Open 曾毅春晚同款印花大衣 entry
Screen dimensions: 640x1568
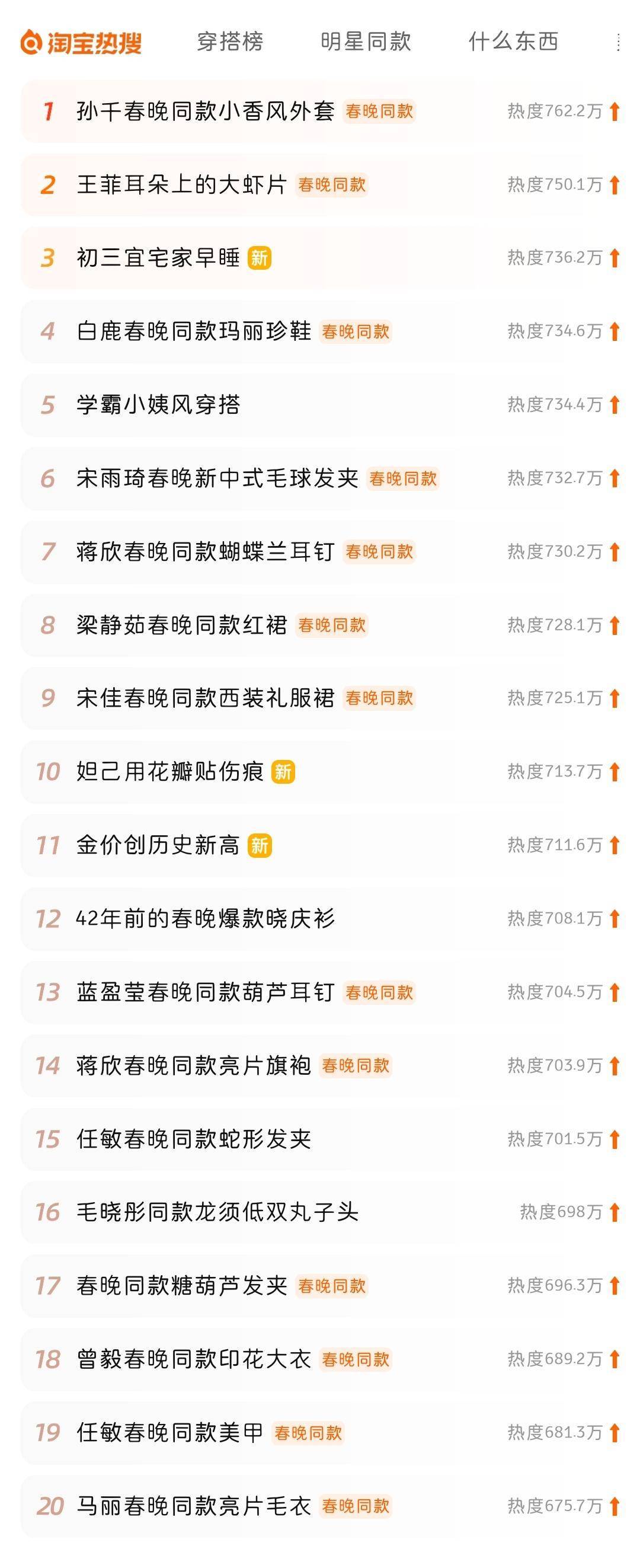193,1359
